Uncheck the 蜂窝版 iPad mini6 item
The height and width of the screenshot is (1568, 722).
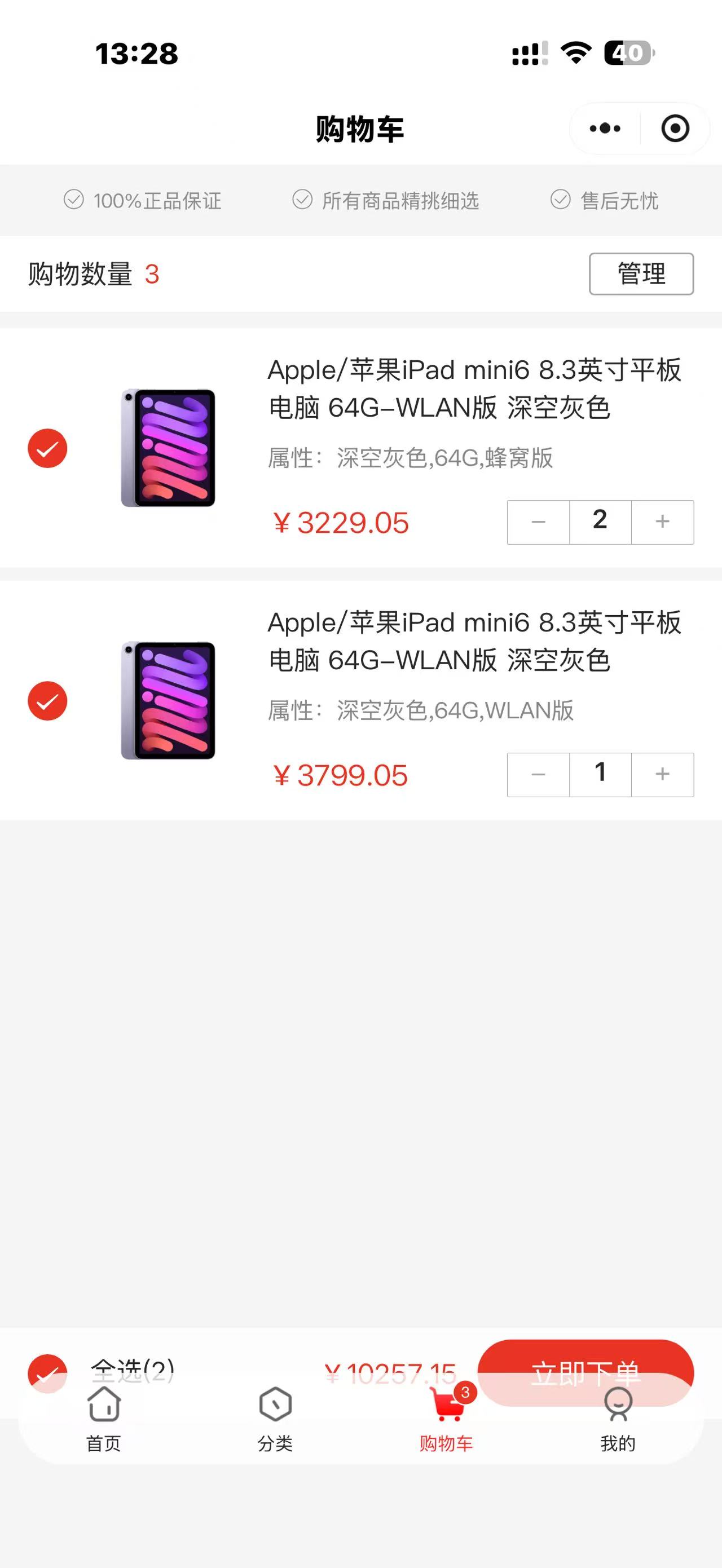pos(47,449)
